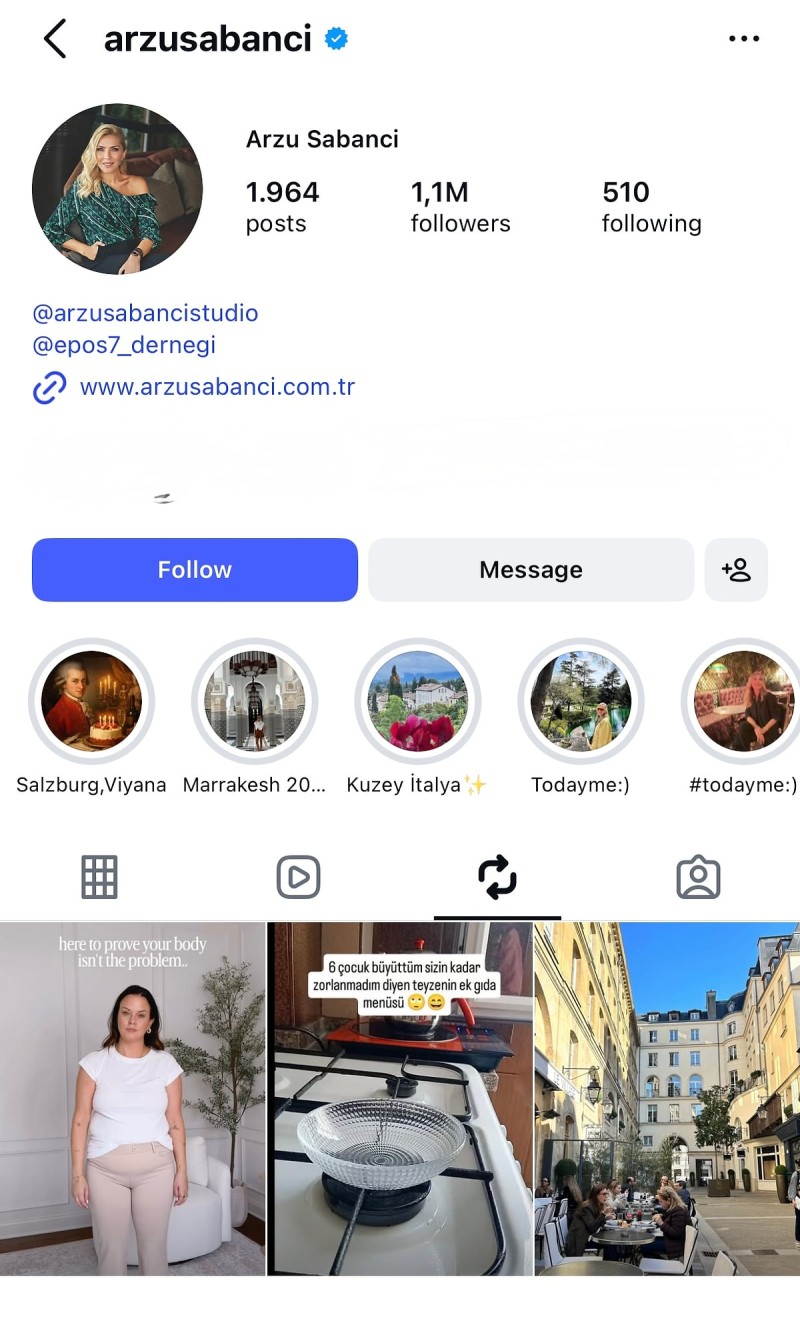This screenshot has height=1319, width=800.
Task: Switch to the posts grid tab
Action: [x=99, y=877]
